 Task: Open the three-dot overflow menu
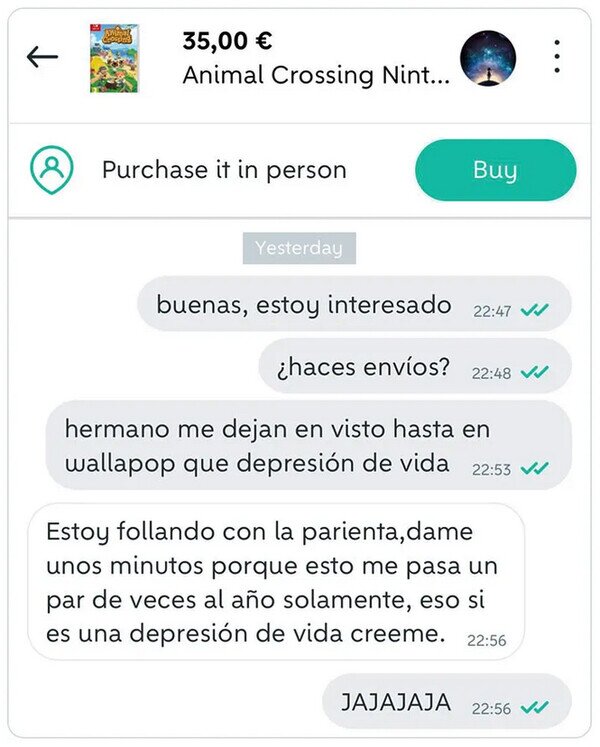557,58
